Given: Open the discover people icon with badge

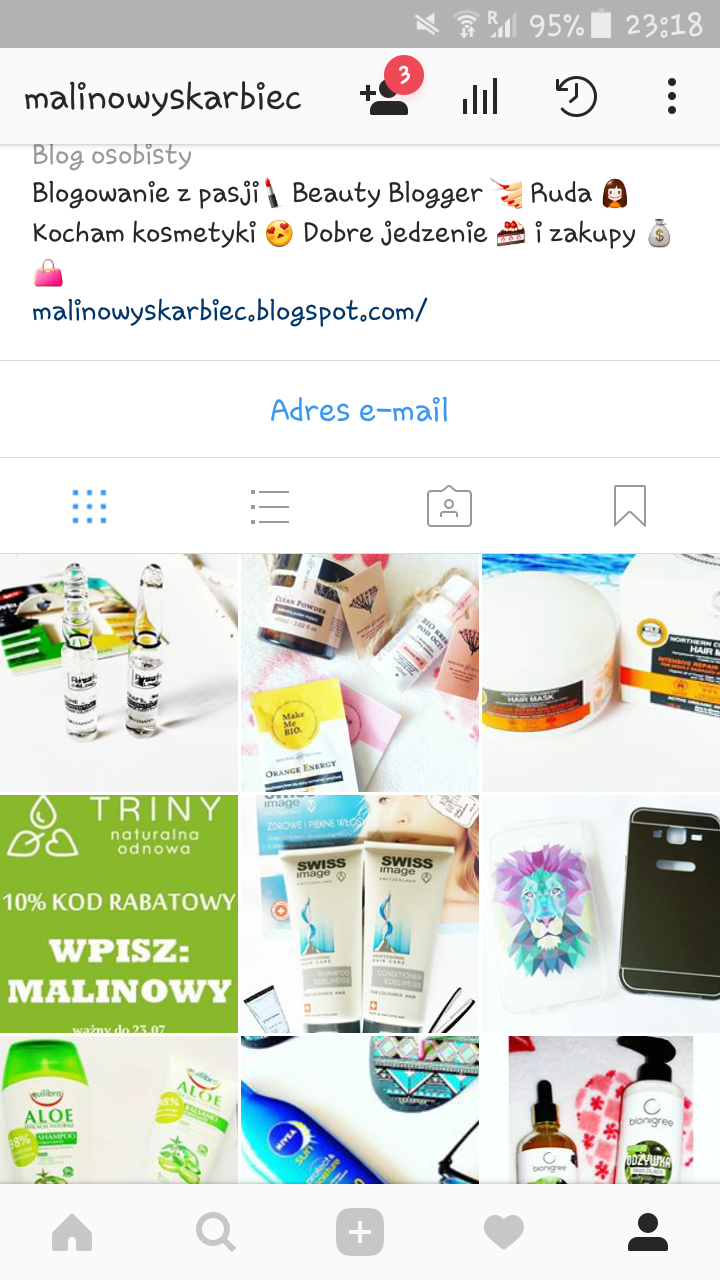Looking at the screenshot, I should (x=385, y=98).
